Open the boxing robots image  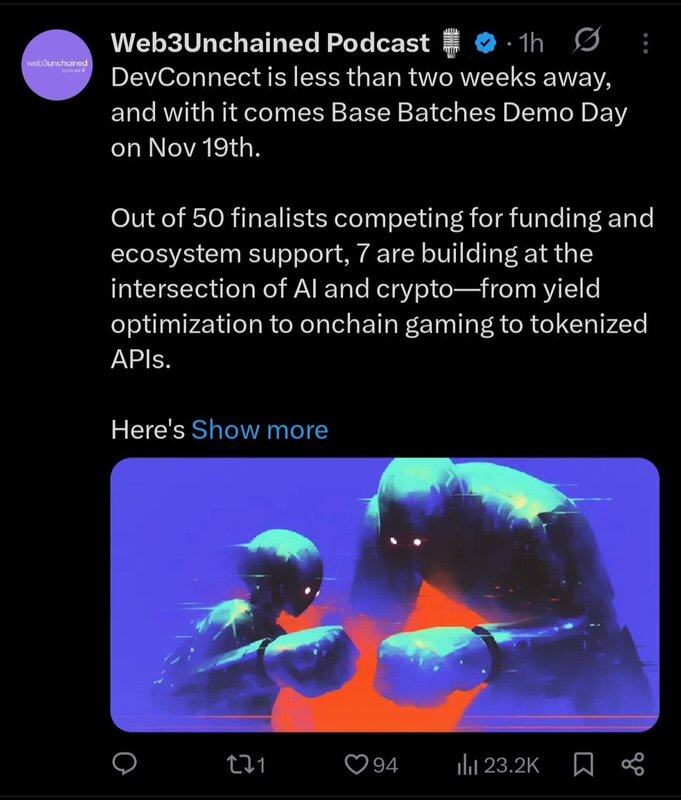click(385, 595)
